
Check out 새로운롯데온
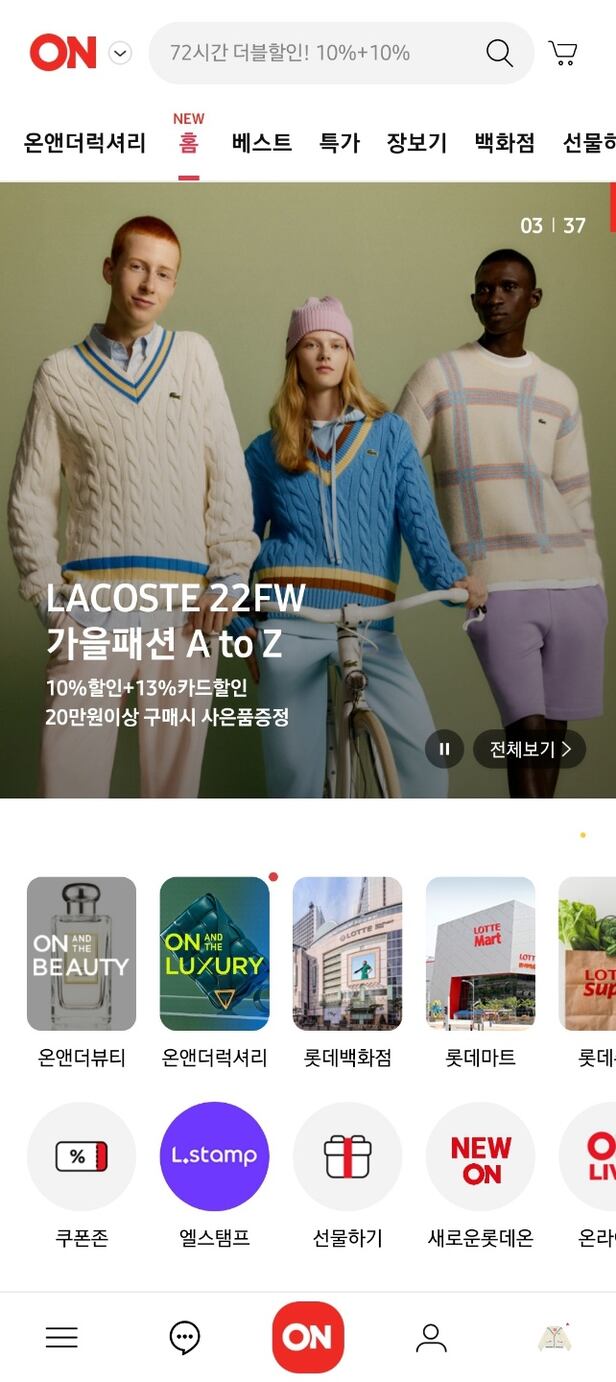480,1157
